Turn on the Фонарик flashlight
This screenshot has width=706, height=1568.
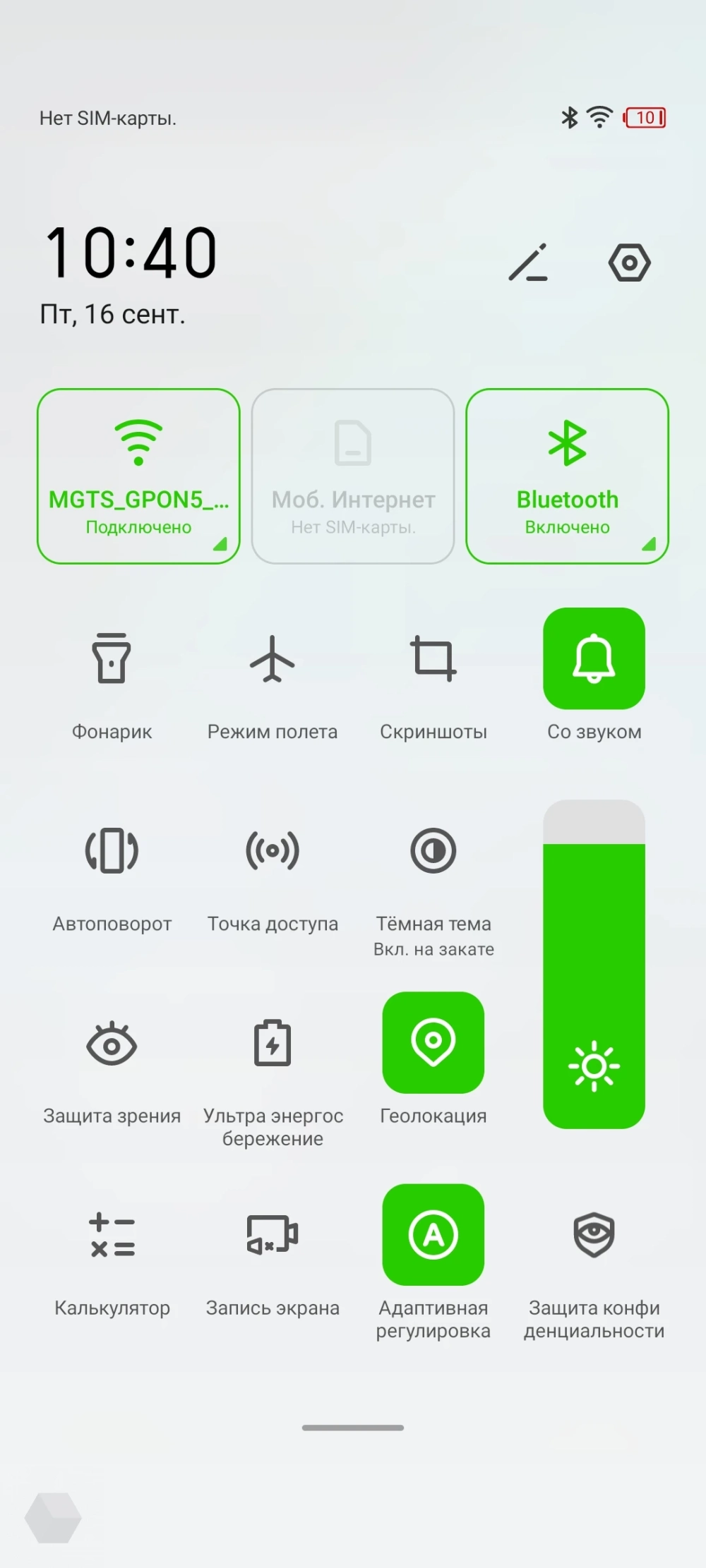click(112, 658)
